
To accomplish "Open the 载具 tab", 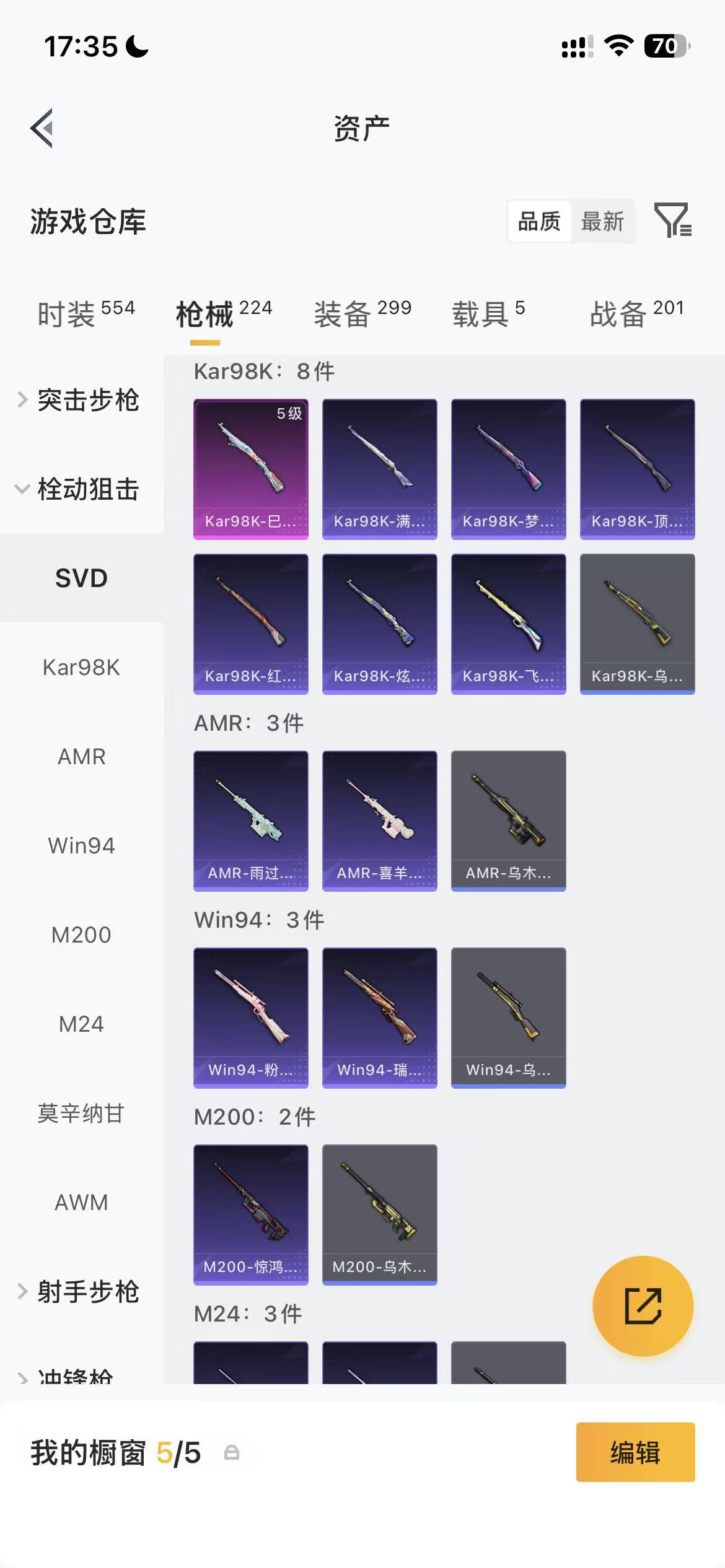I will pyautogui.click(x=488, y=313).
